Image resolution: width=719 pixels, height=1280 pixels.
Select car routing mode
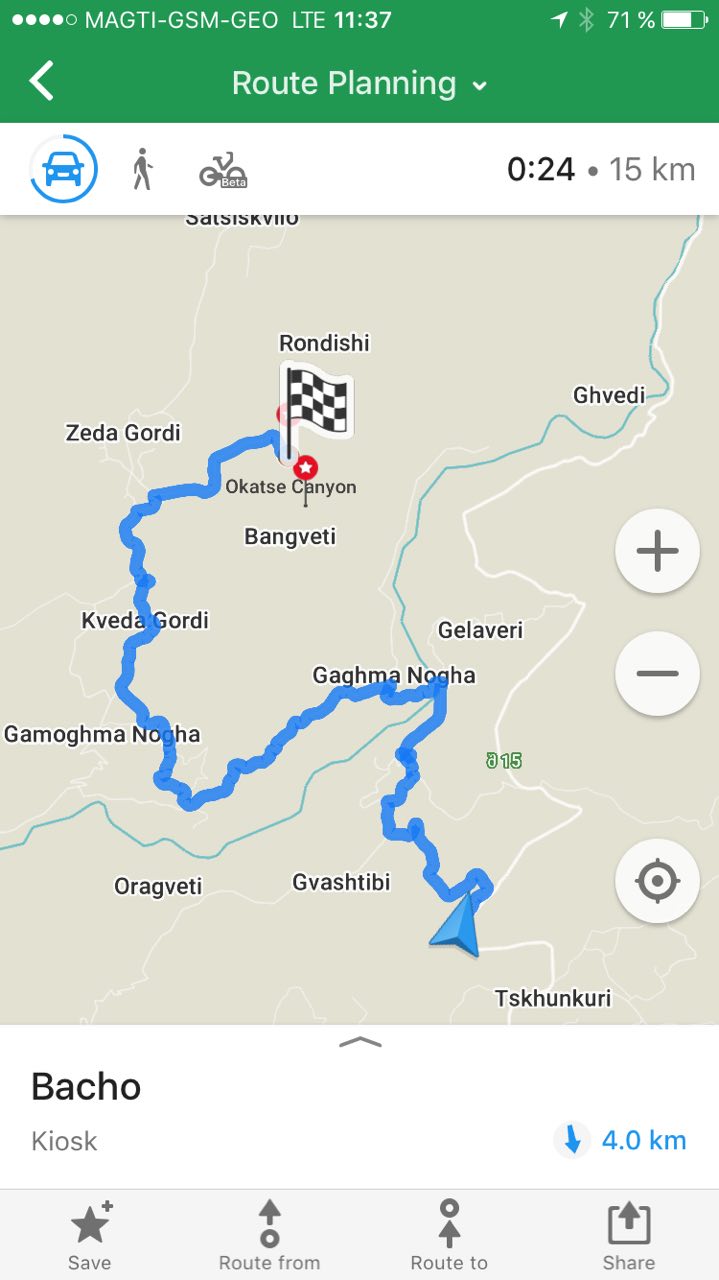click(x=64, y=169)
